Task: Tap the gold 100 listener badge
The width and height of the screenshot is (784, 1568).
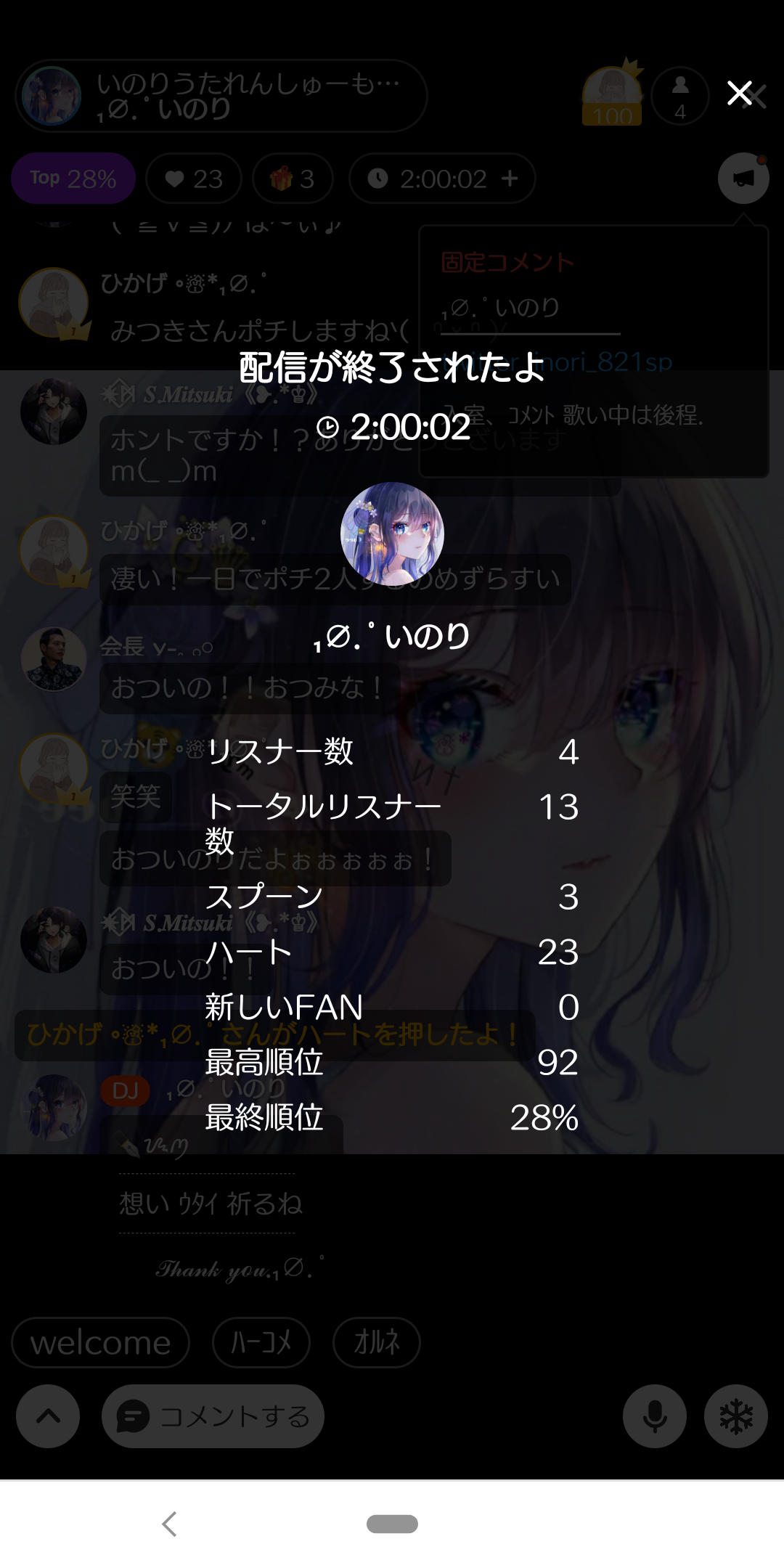Action: coord(612,93)
